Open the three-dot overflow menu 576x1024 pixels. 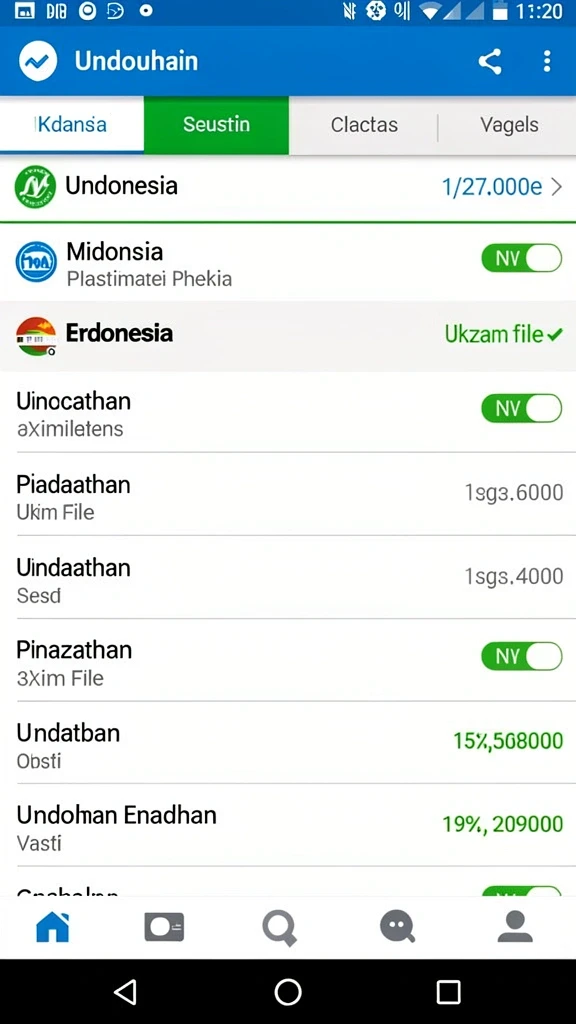[x=547, y=61]
